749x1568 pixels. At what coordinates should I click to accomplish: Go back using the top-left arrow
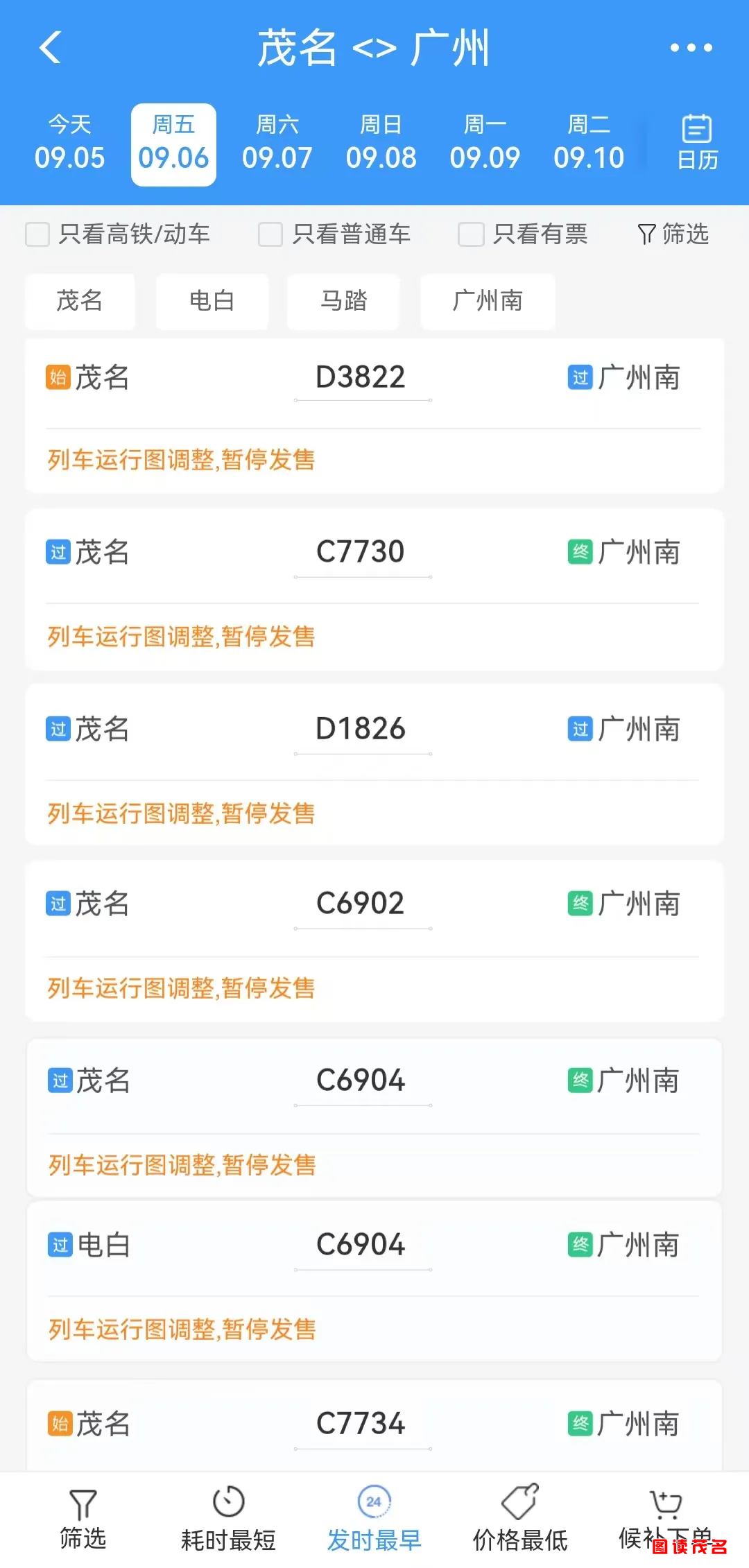click(51, 48)
